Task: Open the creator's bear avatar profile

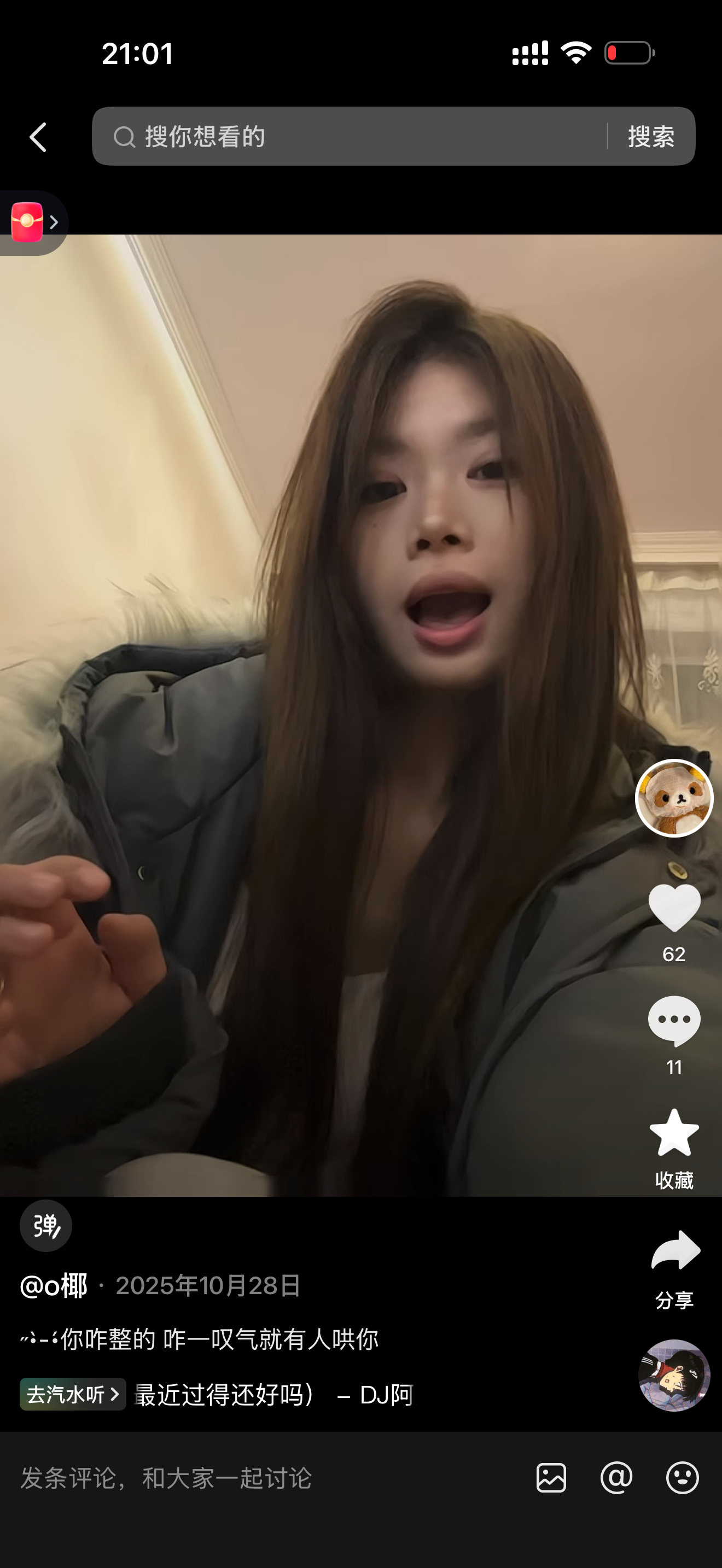Action: tap(674, 798)
